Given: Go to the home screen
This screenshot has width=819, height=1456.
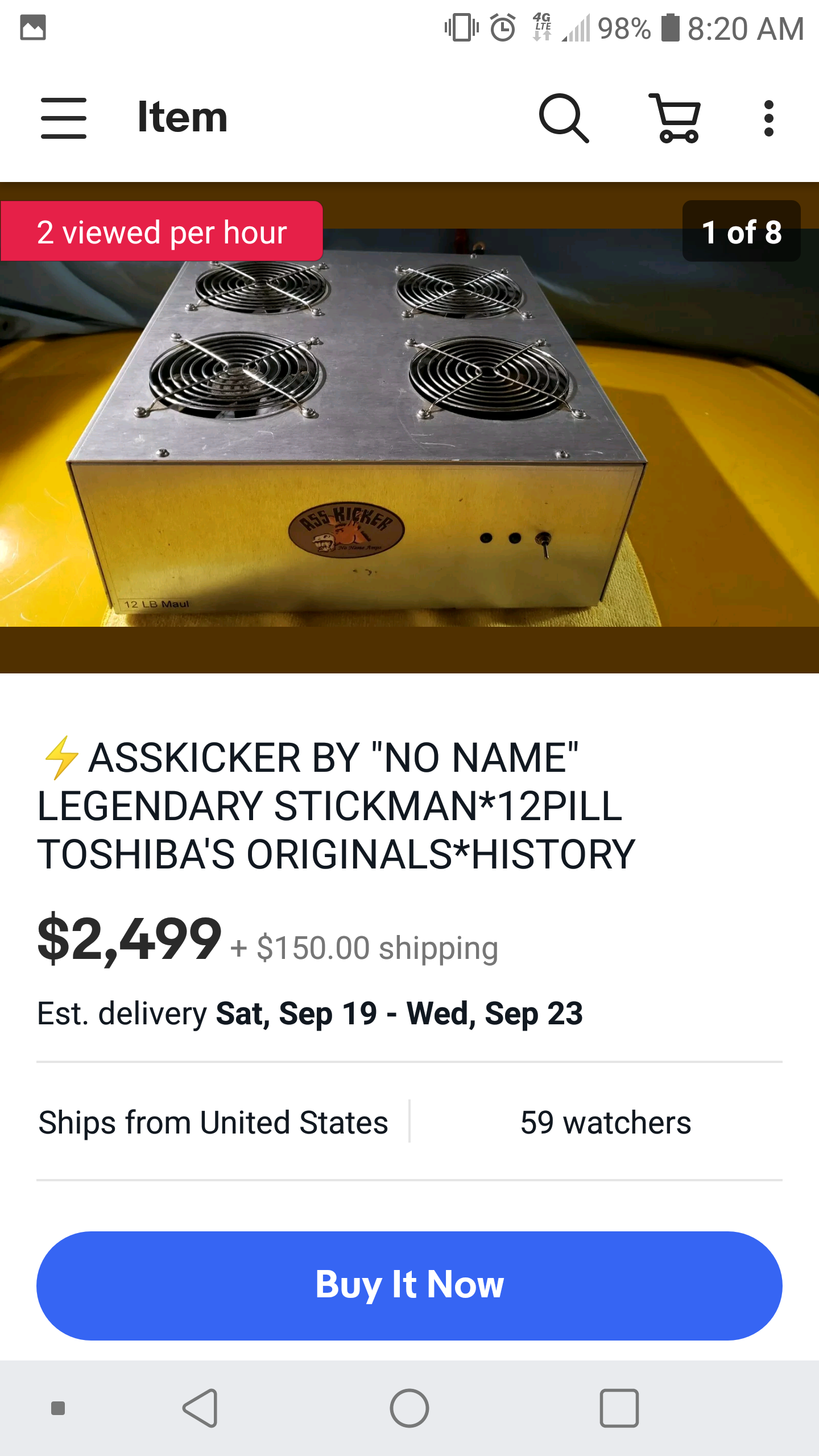Looking at the screenshot, I should 409,1408.
